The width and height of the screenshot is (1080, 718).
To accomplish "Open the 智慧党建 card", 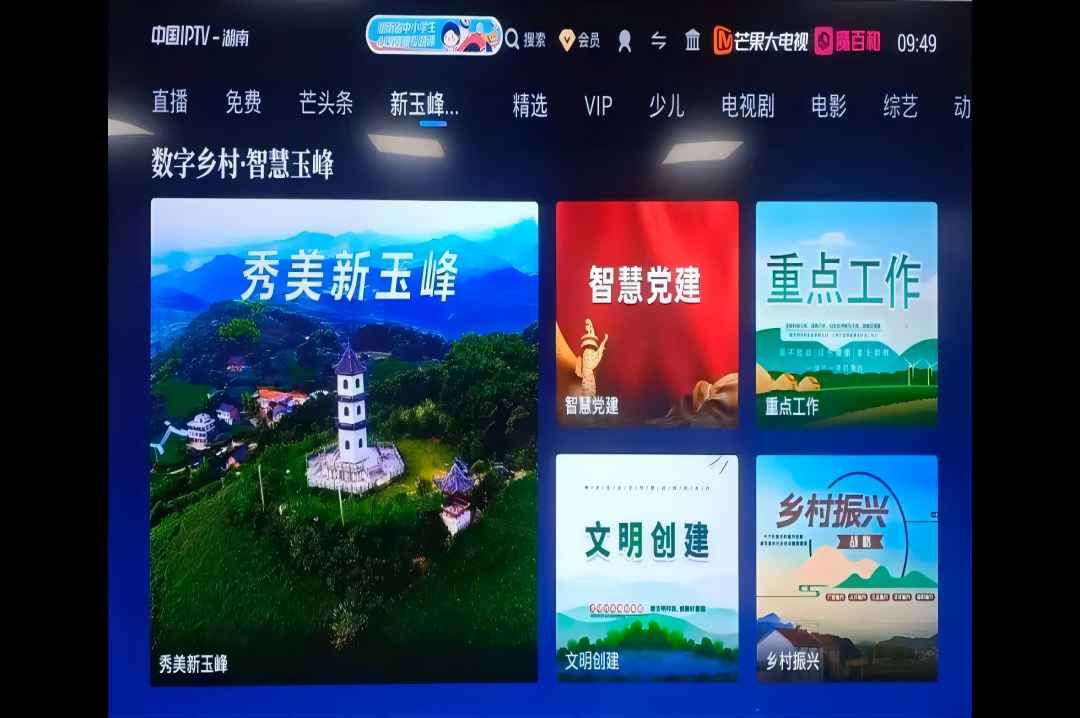I will (647, 314).
